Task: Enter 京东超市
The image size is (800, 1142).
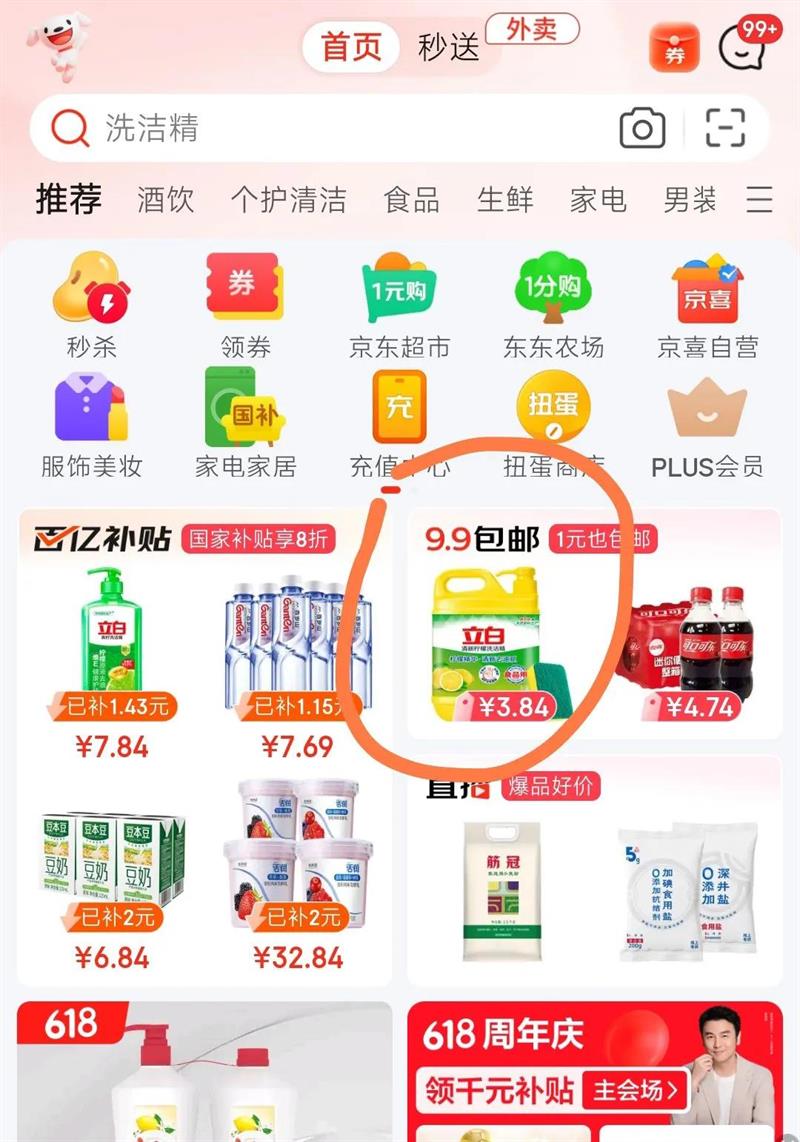Action: (399, 305)
